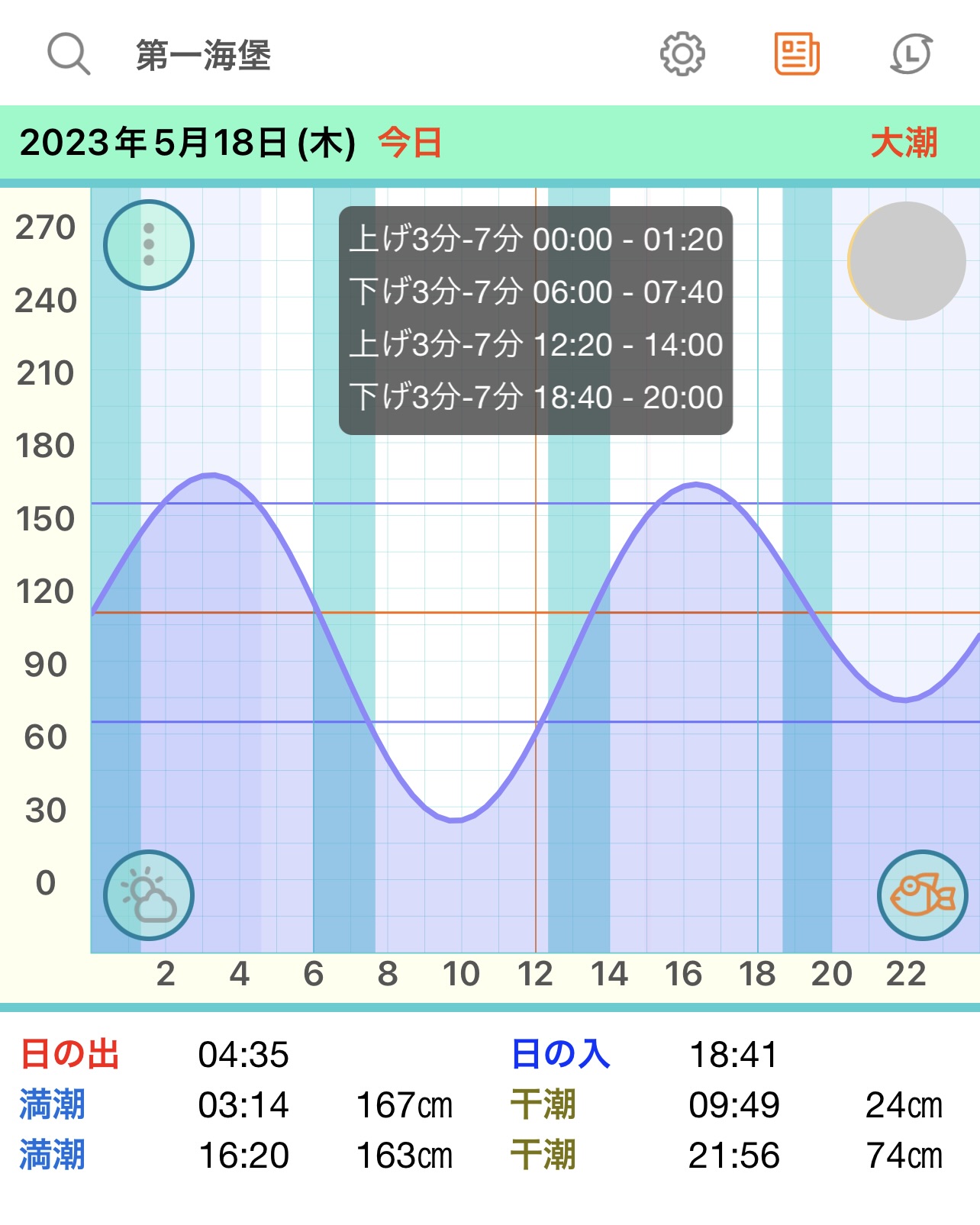Open the orange news icon
Viewport: 980px width, 1225px height.
[x=797, y=54]
